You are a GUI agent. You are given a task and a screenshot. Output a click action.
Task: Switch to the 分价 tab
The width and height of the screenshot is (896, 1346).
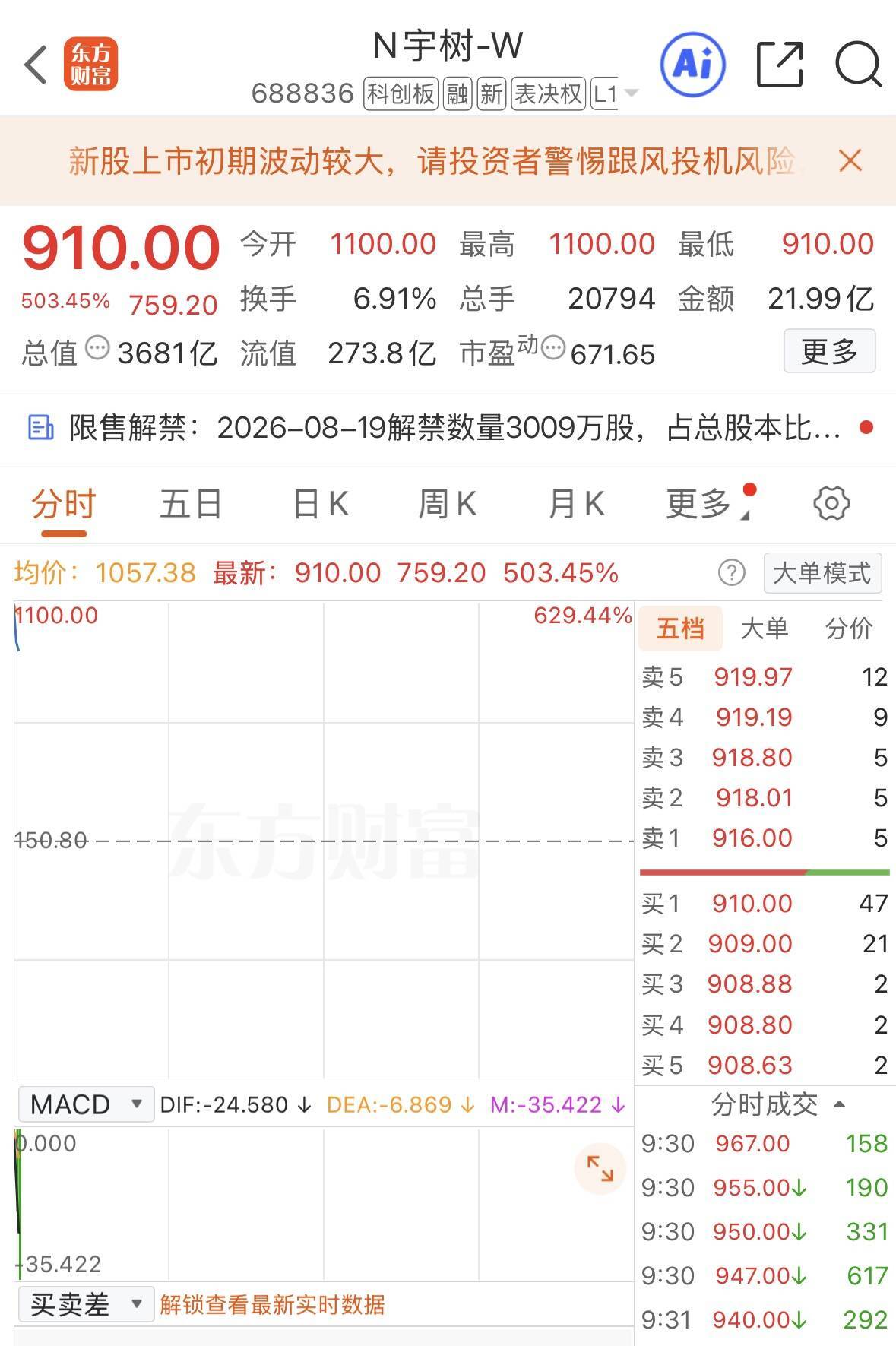[849, 629]
